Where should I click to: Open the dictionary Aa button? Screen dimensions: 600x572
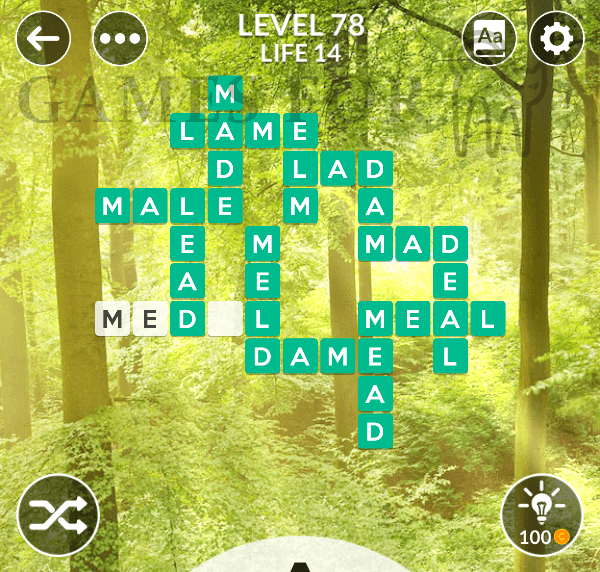489,39
